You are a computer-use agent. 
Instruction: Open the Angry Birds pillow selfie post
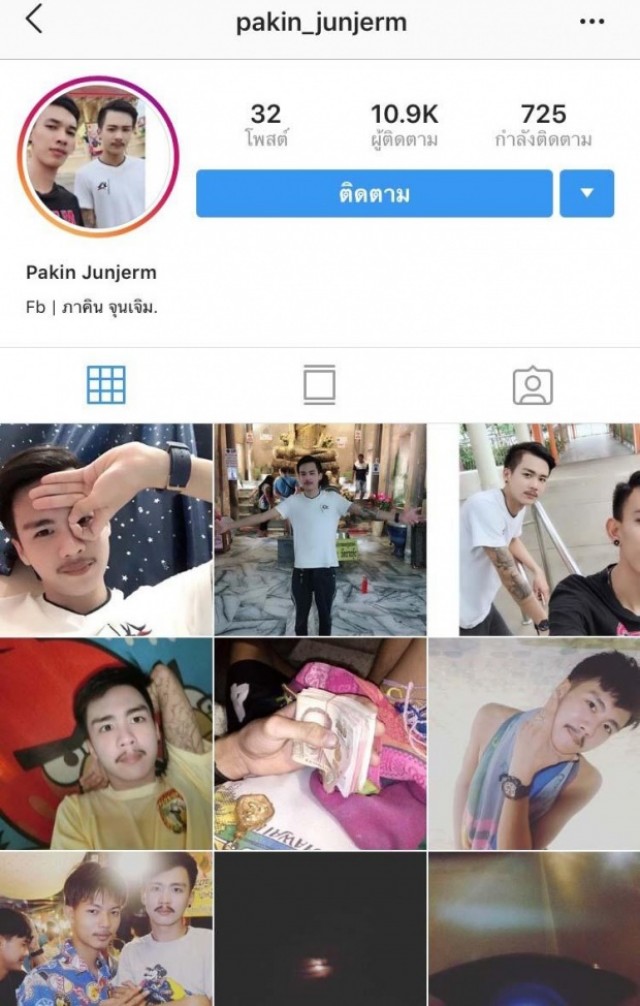106,744
